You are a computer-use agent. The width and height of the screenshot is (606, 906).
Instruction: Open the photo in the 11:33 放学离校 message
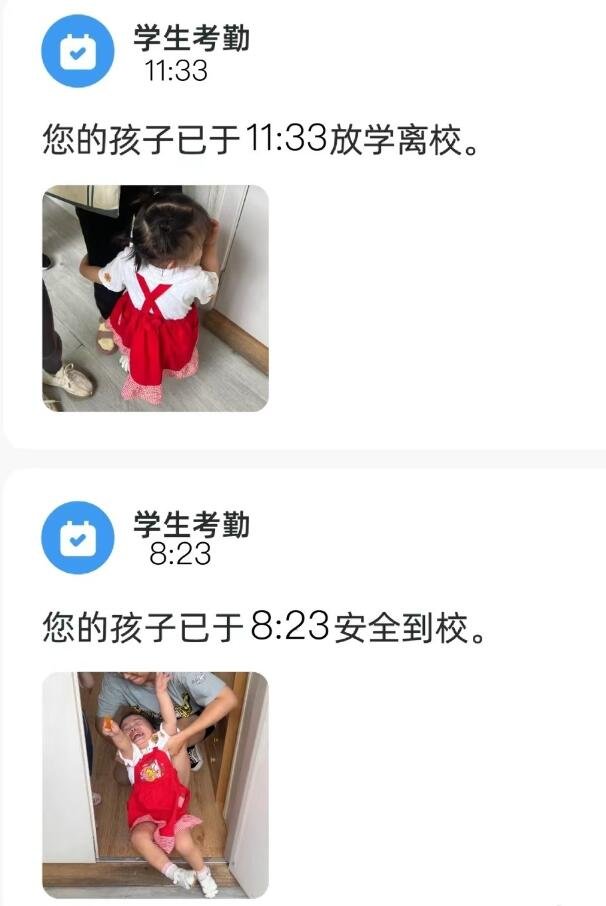(155, 298)
